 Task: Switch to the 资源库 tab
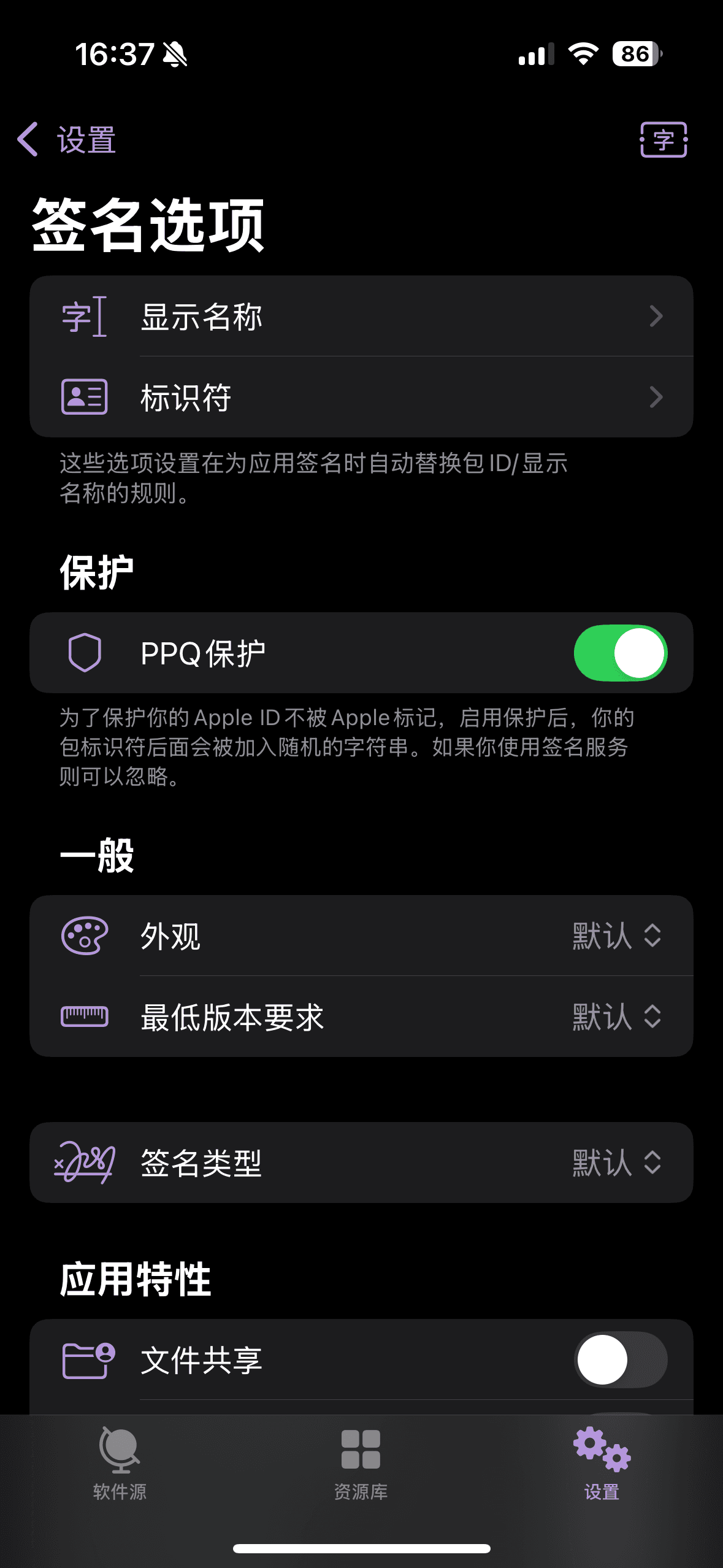point(361,1464)
